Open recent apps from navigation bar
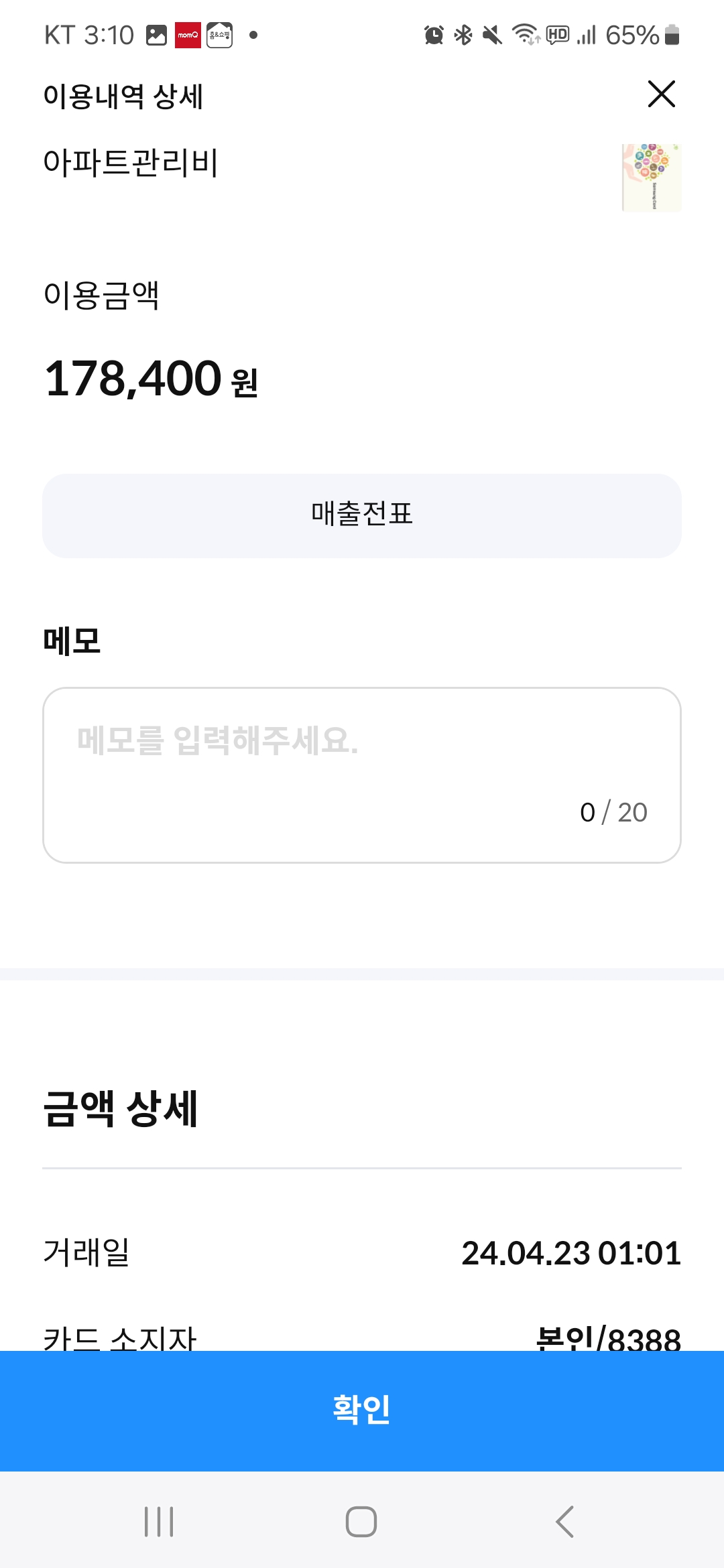This screenshot has width=724, height=1568. pos(159,1521)
